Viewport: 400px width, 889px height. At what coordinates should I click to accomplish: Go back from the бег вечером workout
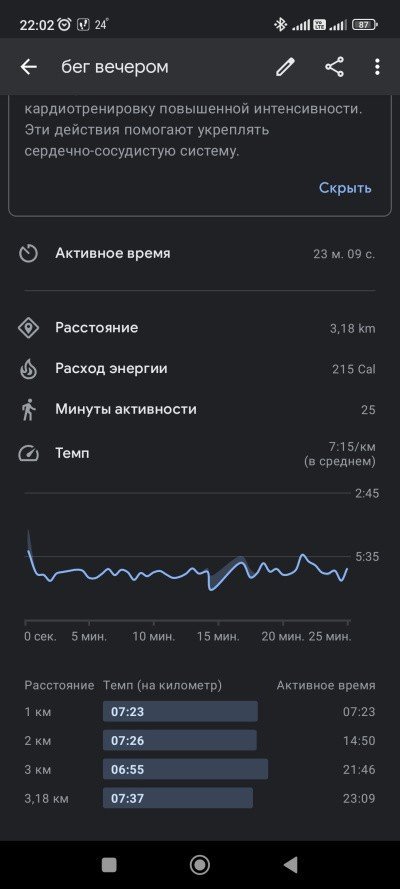click(28, 67)
